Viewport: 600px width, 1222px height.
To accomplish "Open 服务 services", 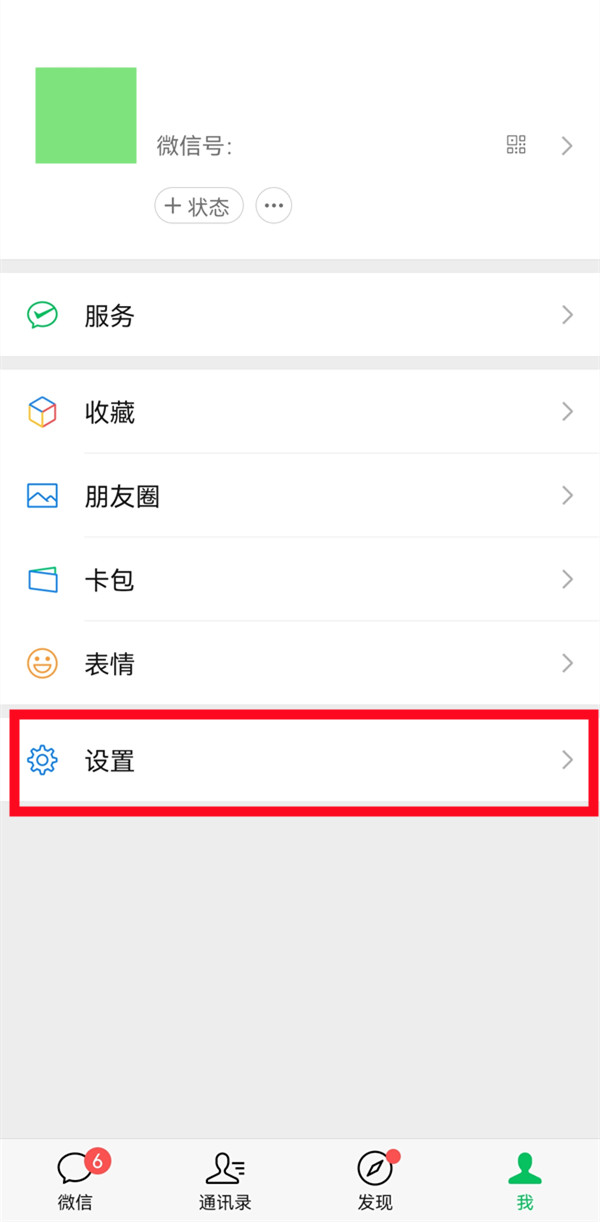I will click(300, 316).
